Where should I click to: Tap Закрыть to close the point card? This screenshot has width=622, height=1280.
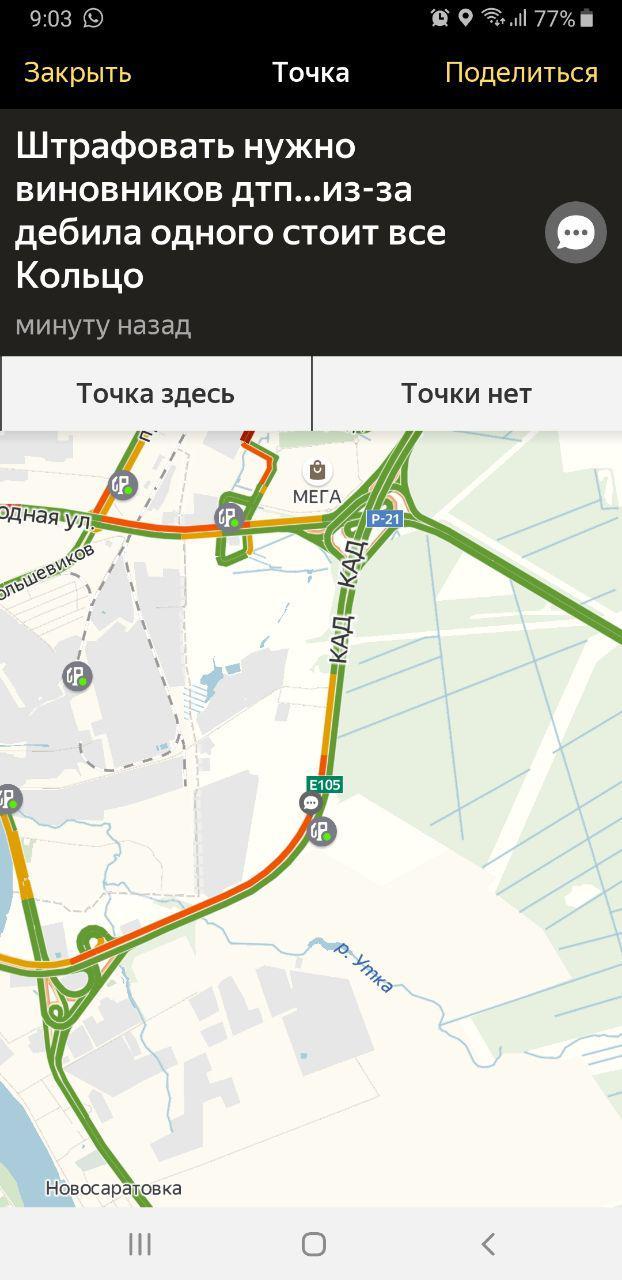click(78, 73)
